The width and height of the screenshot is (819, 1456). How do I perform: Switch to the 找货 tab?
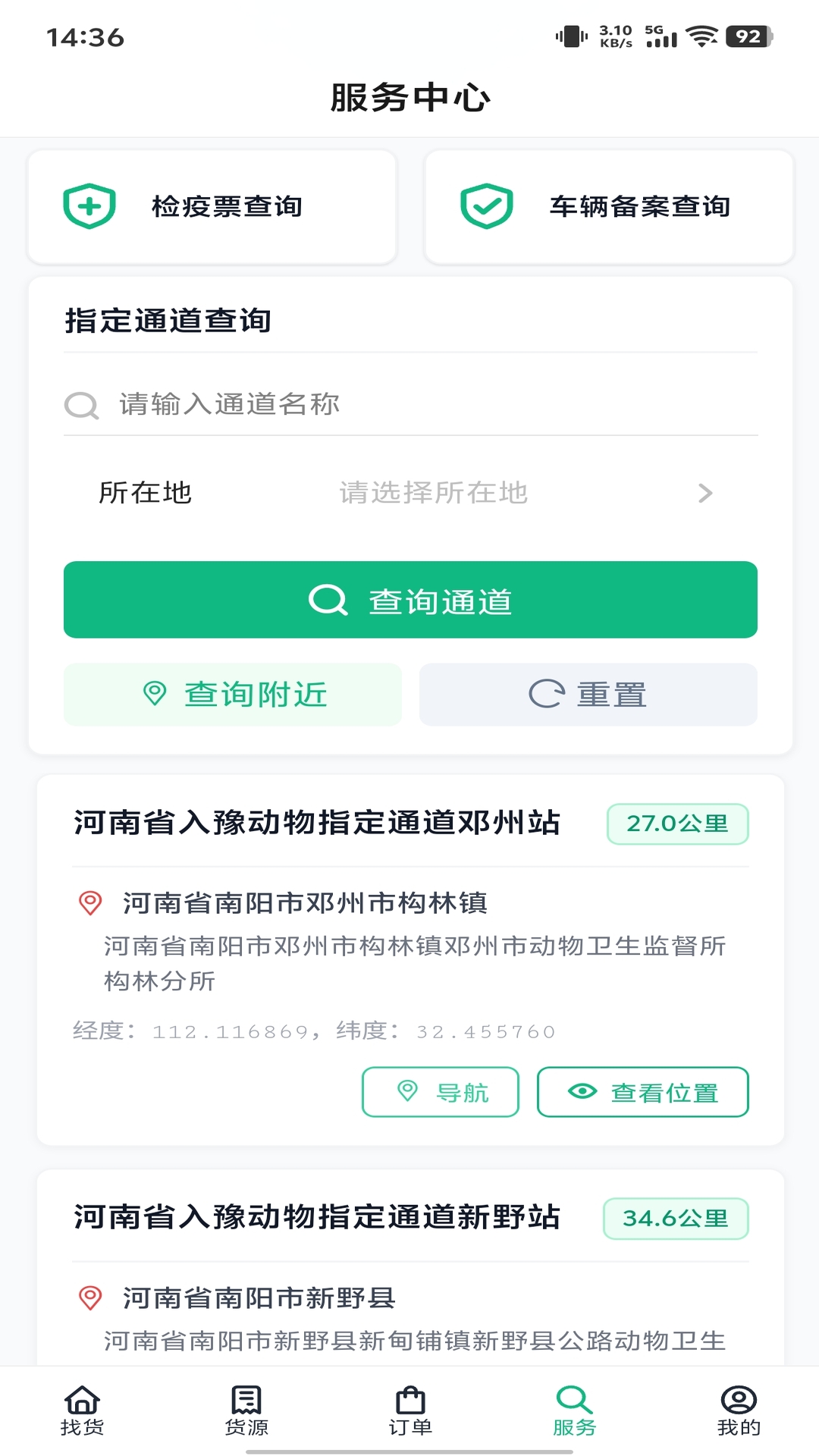pos(83,1412)
